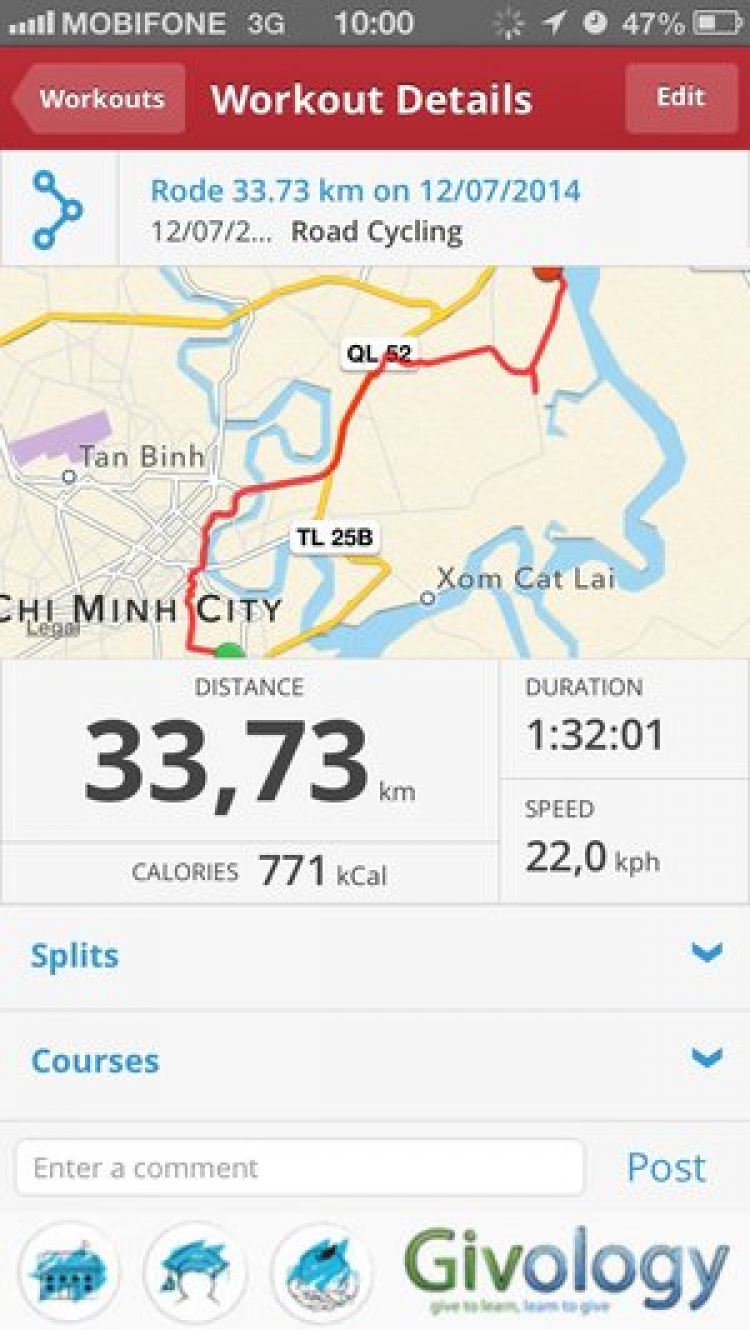Viewport: 750px width, 1330px height.
Task: Open the Rode 33.73 km workout link
Action: pos(365,190)
